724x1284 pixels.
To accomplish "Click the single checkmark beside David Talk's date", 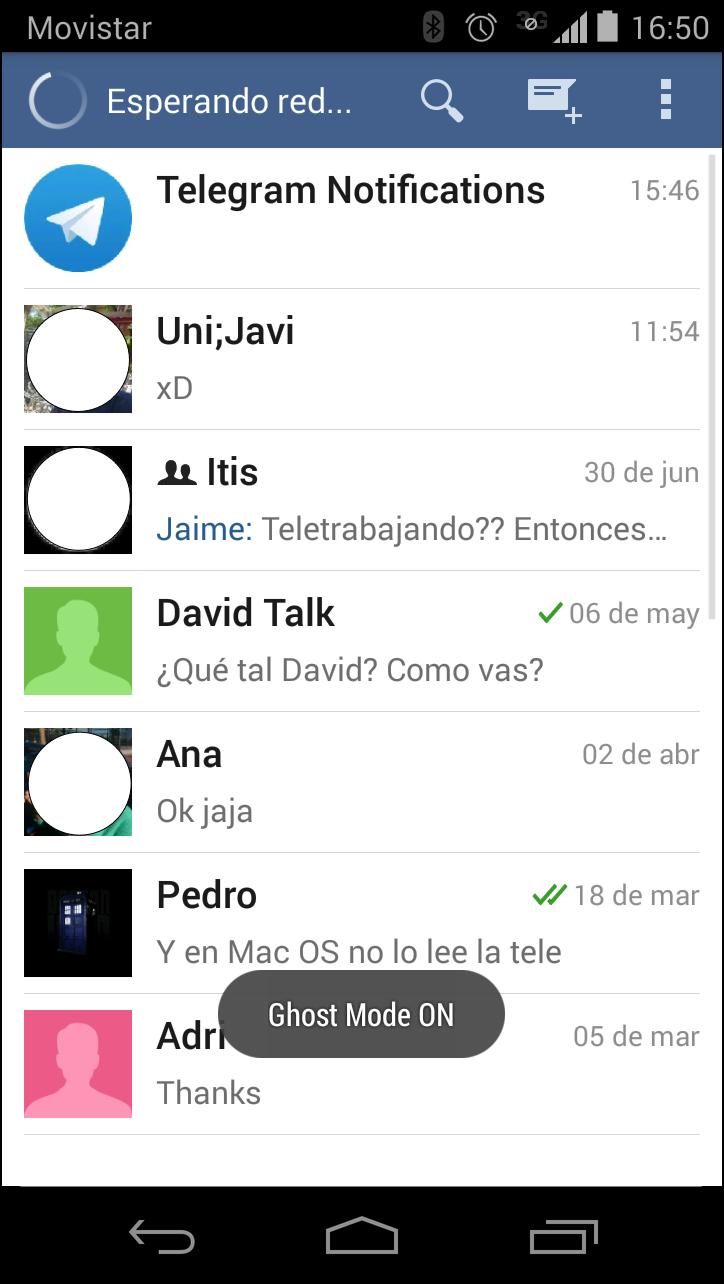I will (549, 613).
